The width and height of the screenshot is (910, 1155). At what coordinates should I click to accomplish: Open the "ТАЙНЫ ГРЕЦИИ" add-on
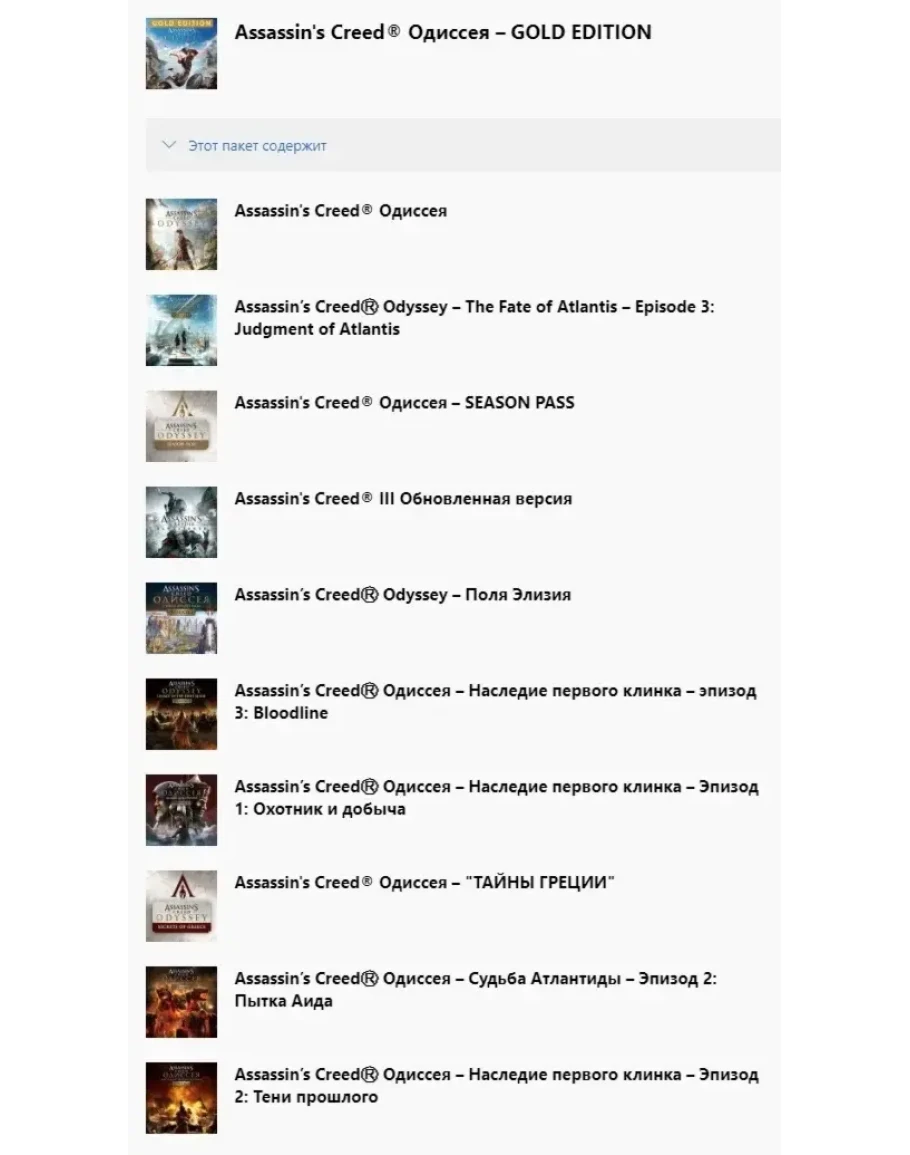point(424,883)
